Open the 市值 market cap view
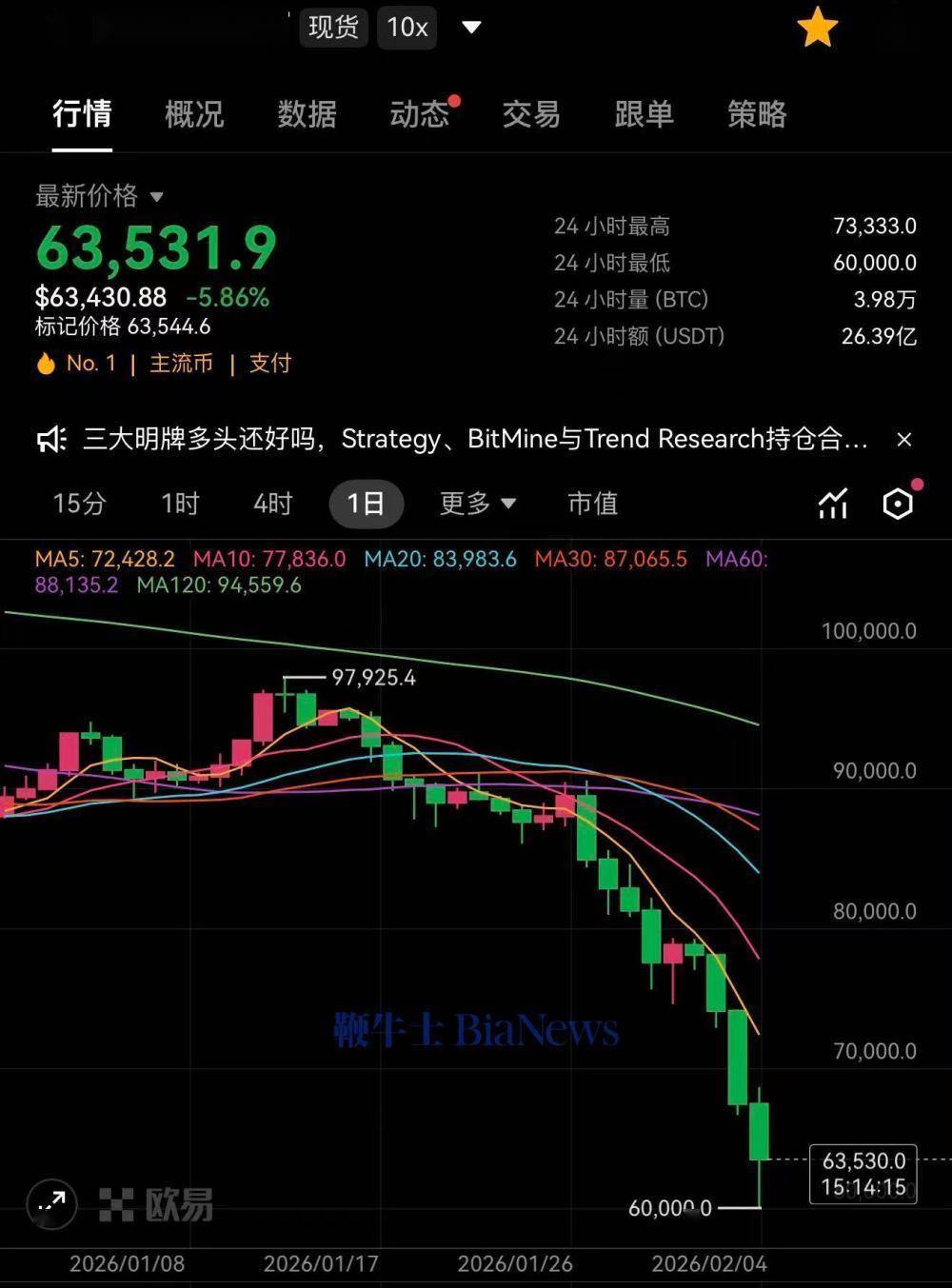This screenshot has width=952, height=1288. (x=592, y=504)
